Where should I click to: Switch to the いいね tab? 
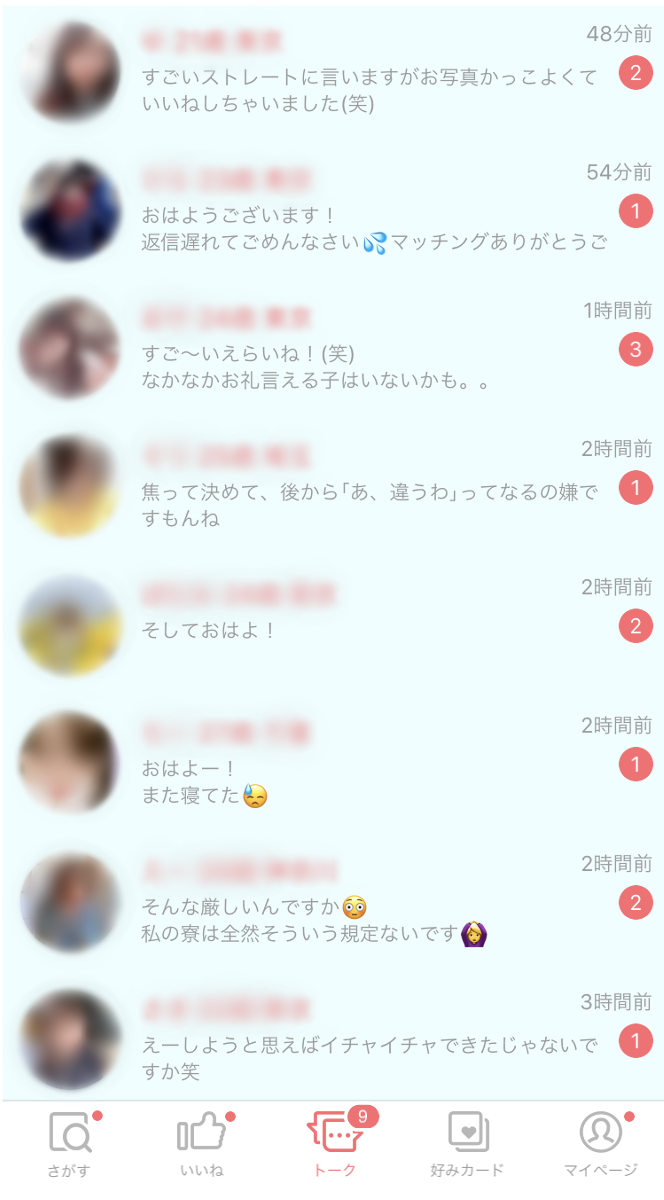point(201,1144)
